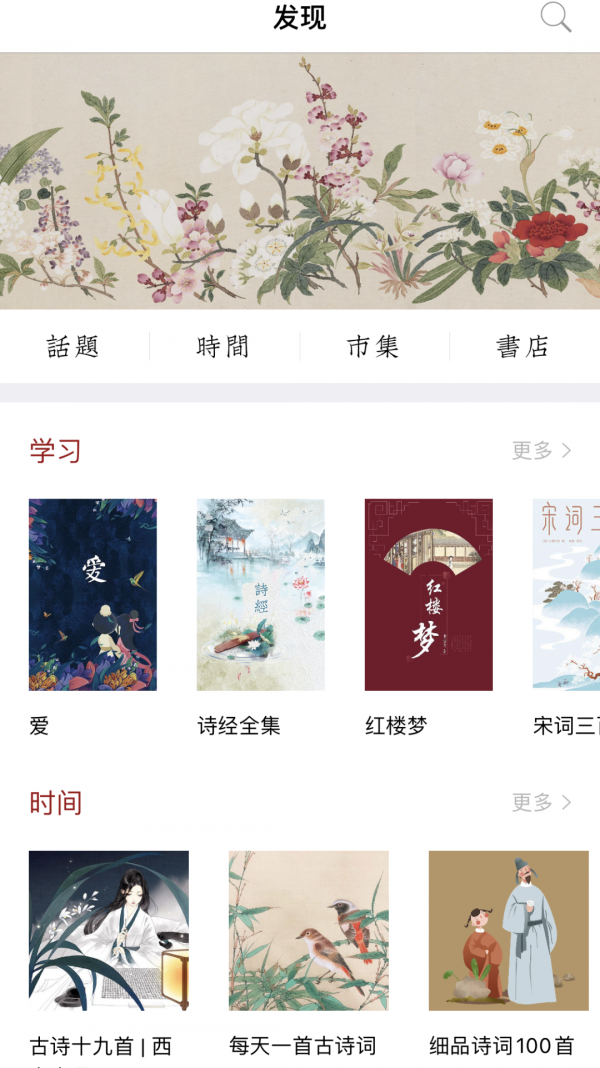Open the 每天一首古诗词 card
This screenshot has height=1068, width=600.
(x=308, y=930)
